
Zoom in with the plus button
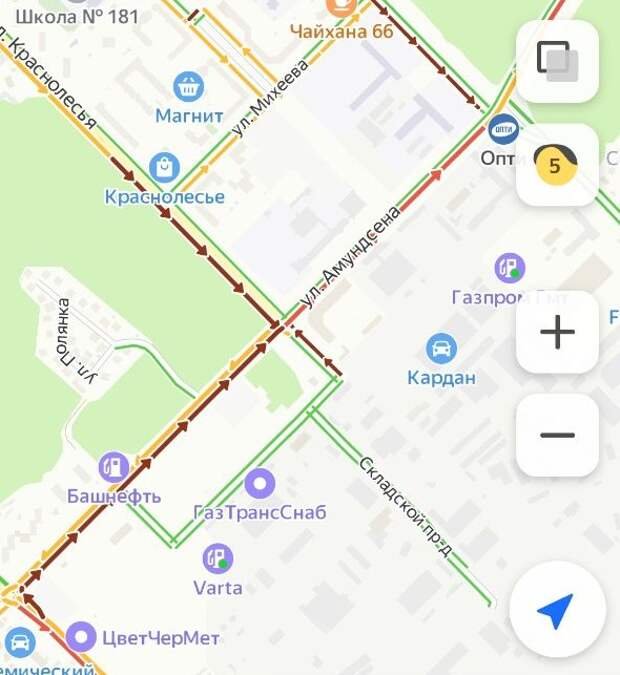[557, 332]
